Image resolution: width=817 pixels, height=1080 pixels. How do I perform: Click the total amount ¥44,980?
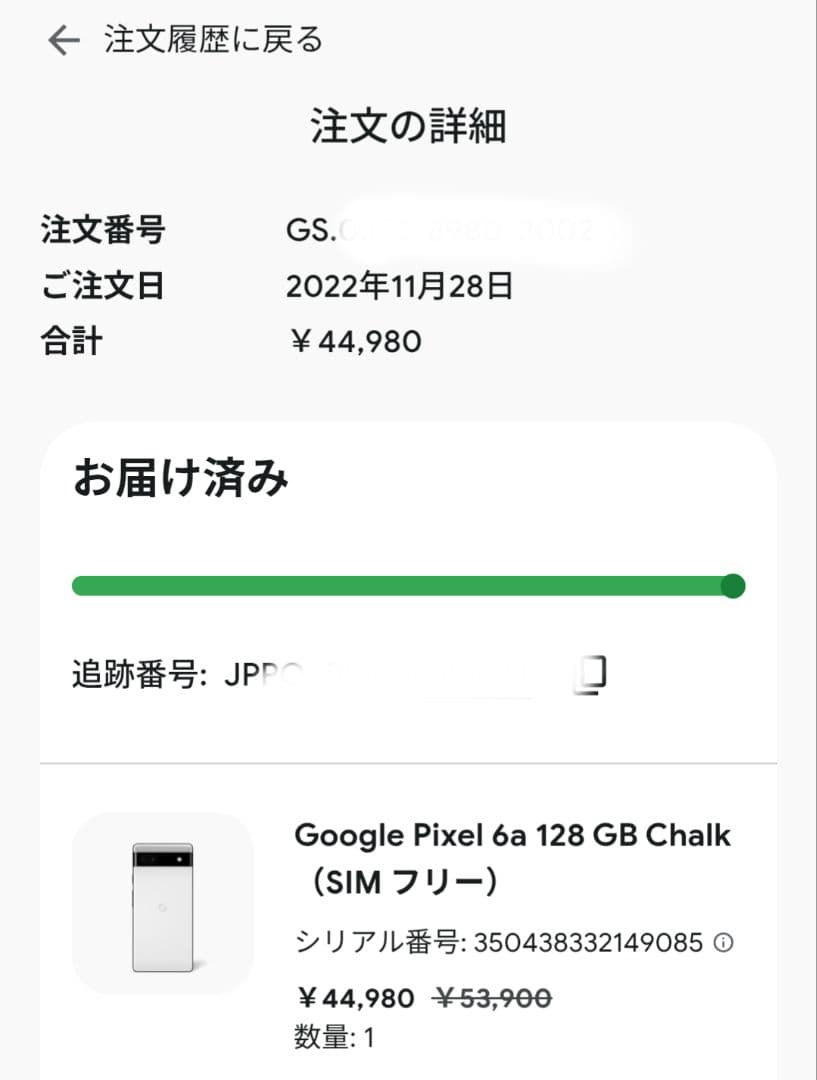353,341
